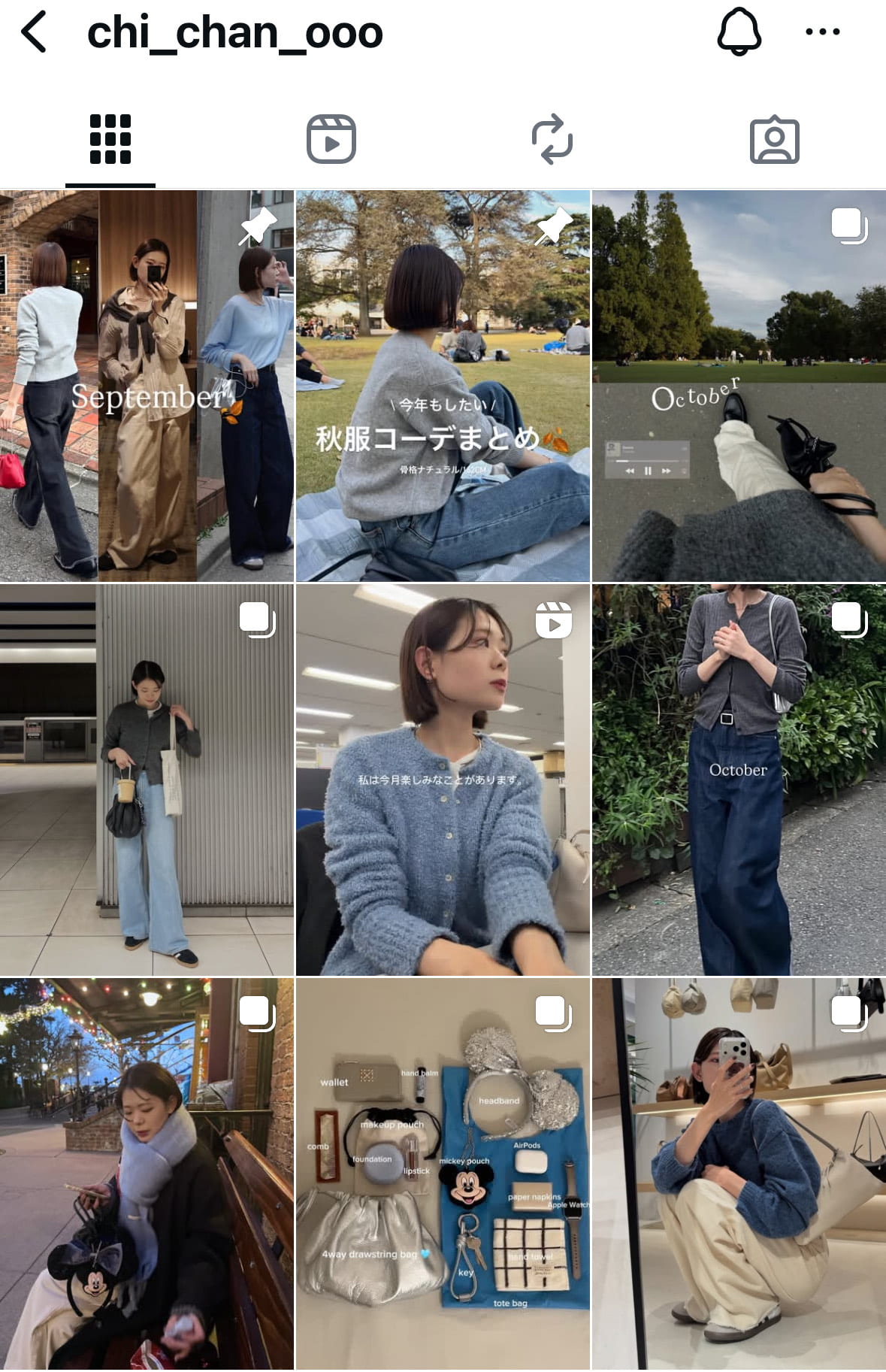Open the bag contents flat-lay post
The height and width of the screenshot is (1372, 886).
tap(443, 1174)
